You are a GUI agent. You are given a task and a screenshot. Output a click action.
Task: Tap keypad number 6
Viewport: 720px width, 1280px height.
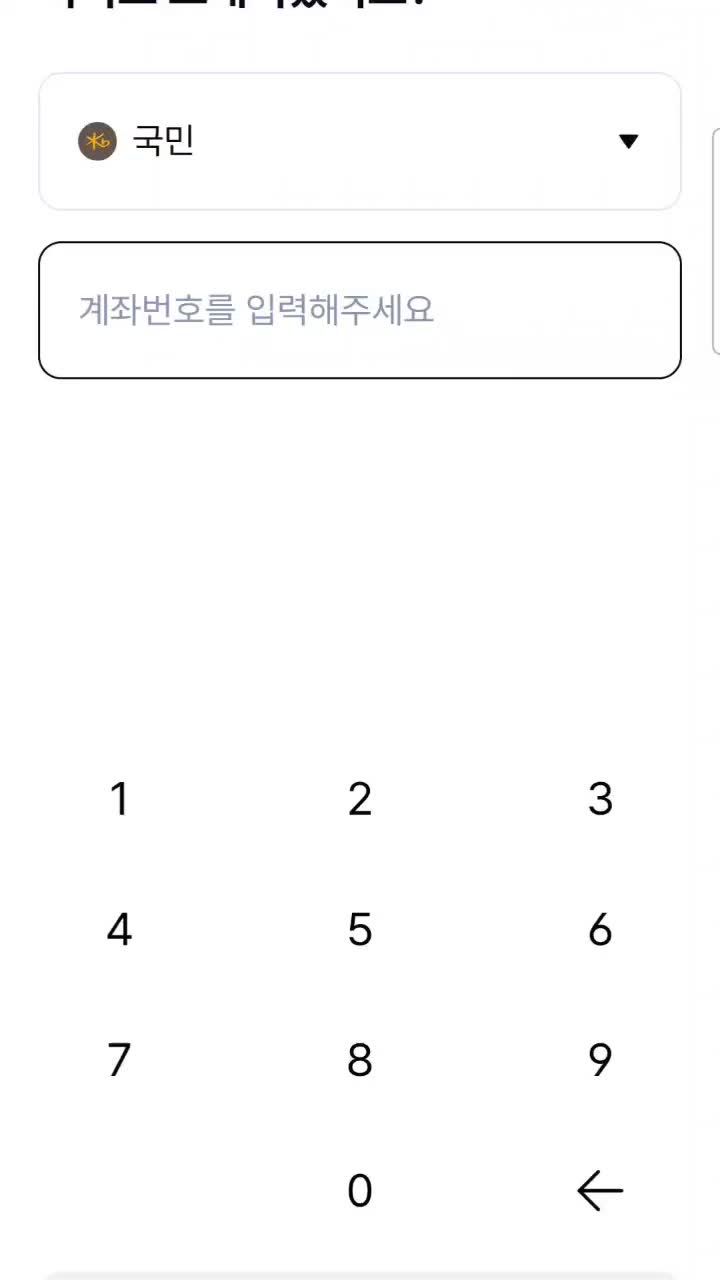pyautogui.click(x=600, y=930)
